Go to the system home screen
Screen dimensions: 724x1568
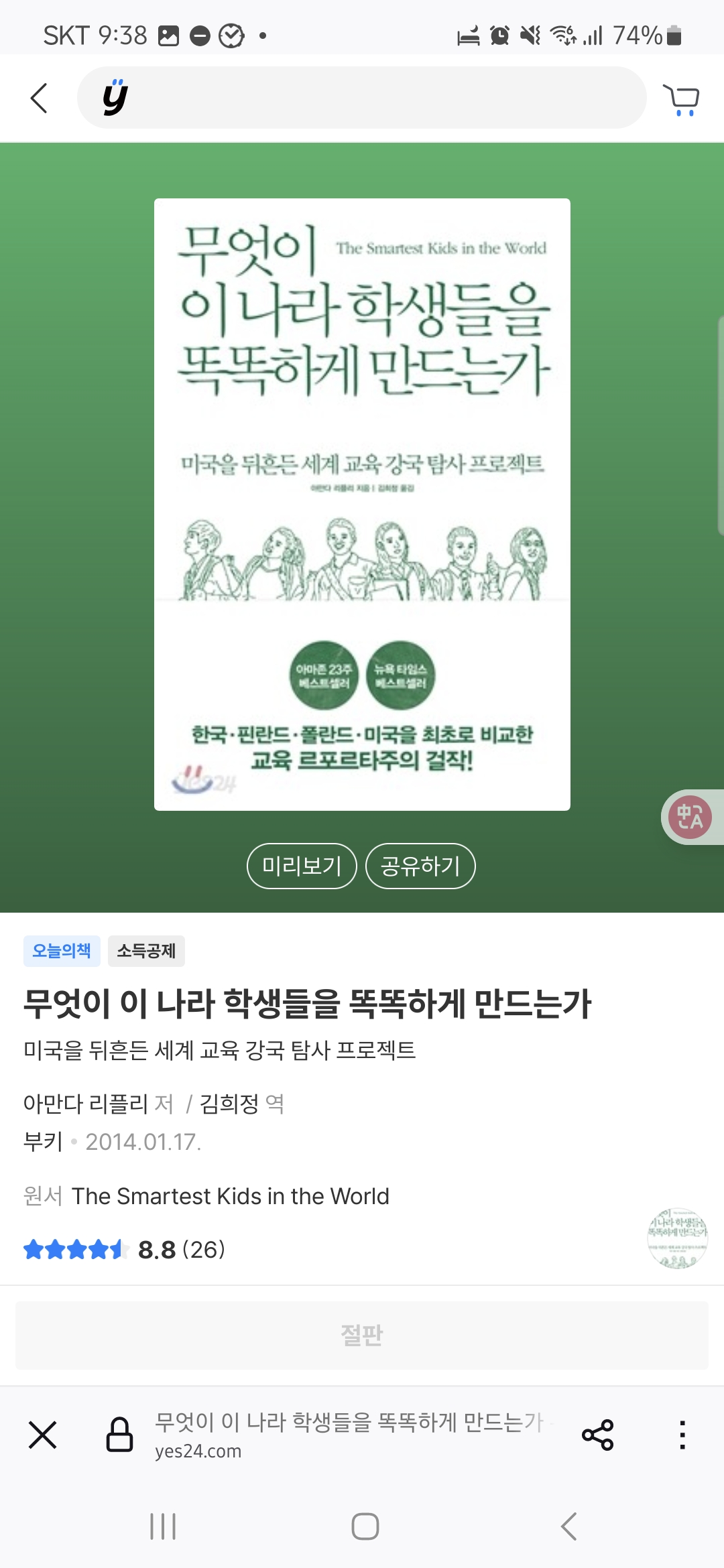point(365,1526)
